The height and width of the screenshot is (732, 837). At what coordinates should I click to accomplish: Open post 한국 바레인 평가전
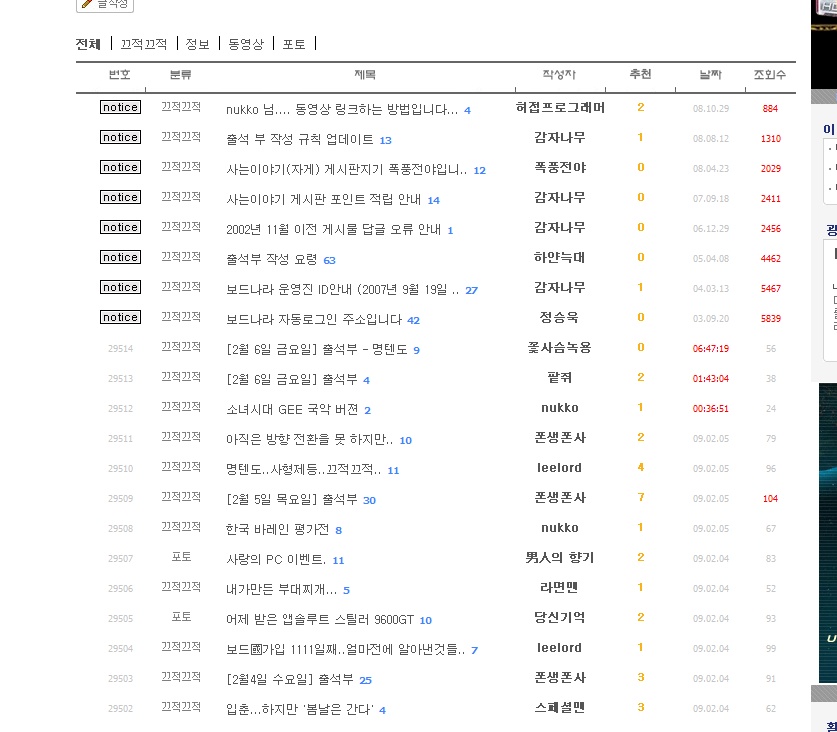pos(277,529)
